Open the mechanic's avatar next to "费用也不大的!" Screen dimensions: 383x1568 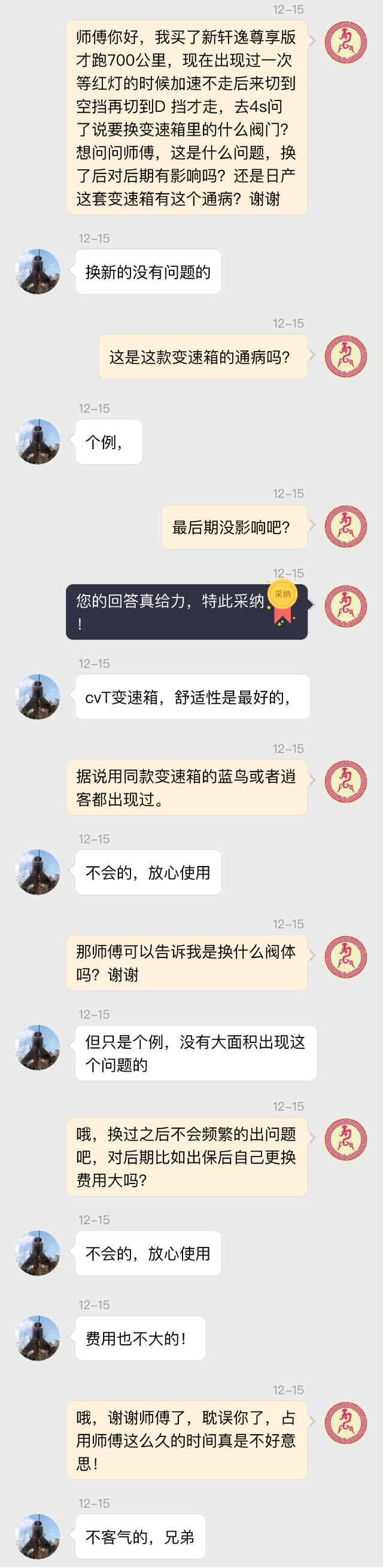coord(38,1338)
